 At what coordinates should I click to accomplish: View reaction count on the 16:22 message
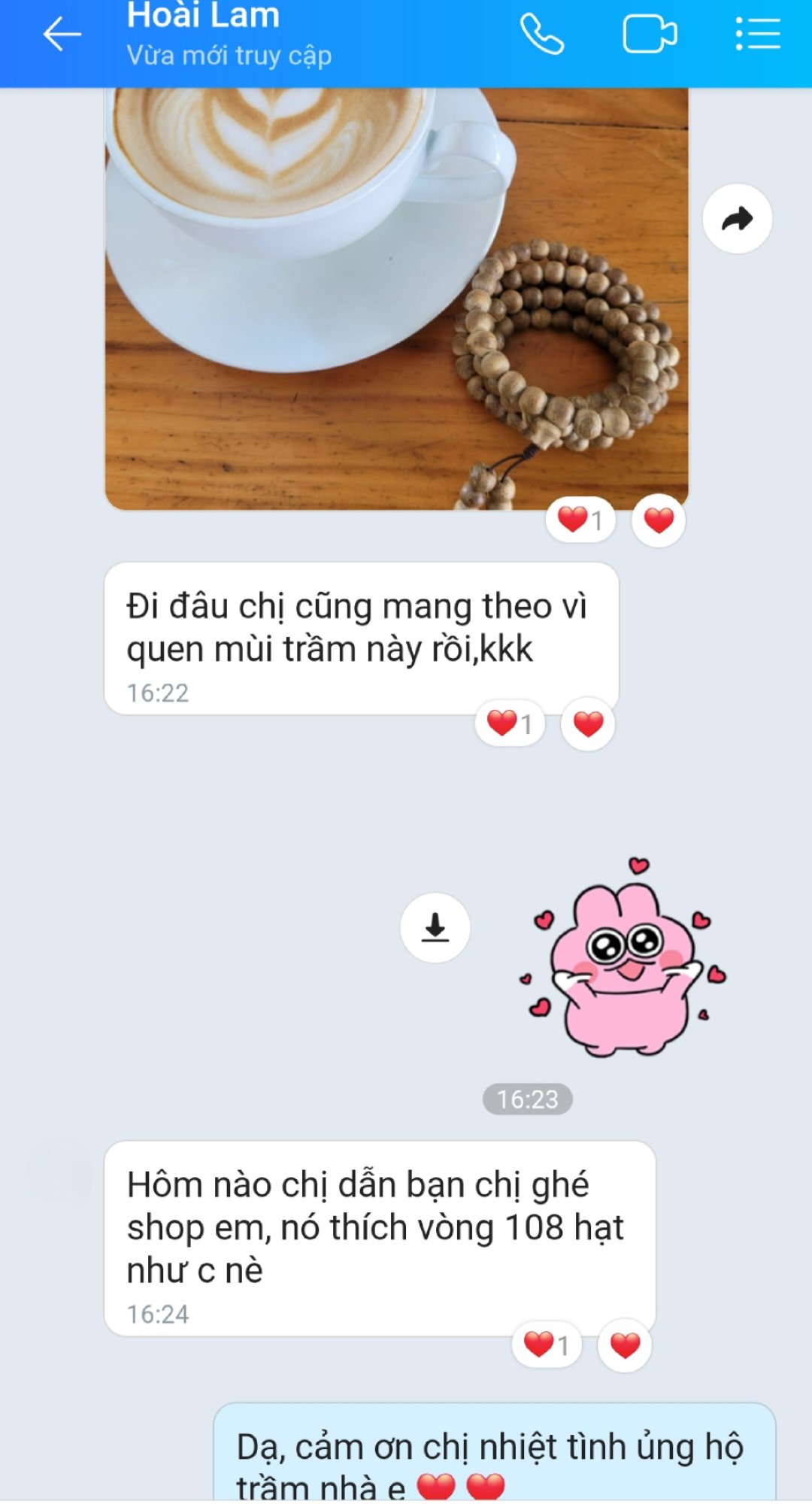coord(510,724)
